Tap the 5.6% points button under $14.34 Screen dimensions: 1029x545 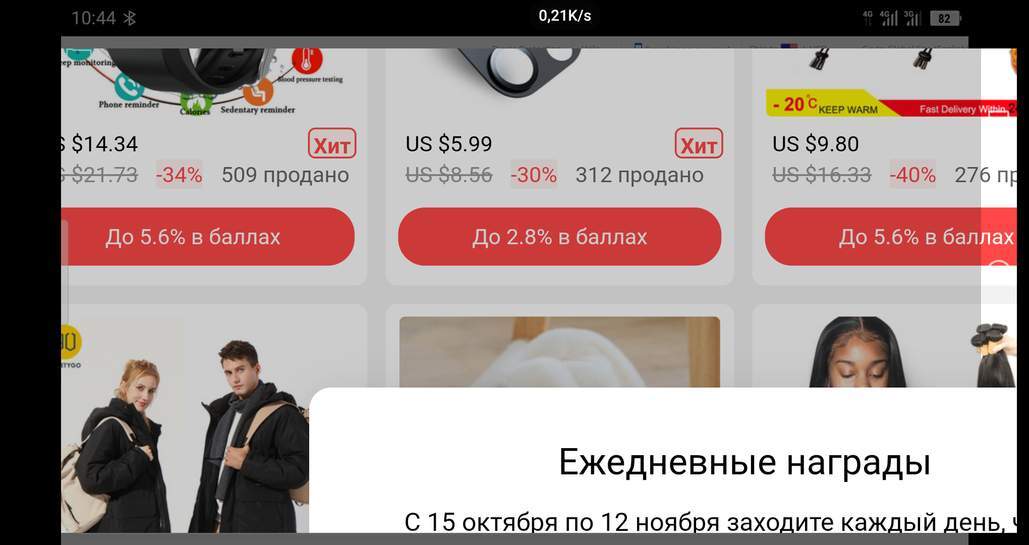point(195,237)
